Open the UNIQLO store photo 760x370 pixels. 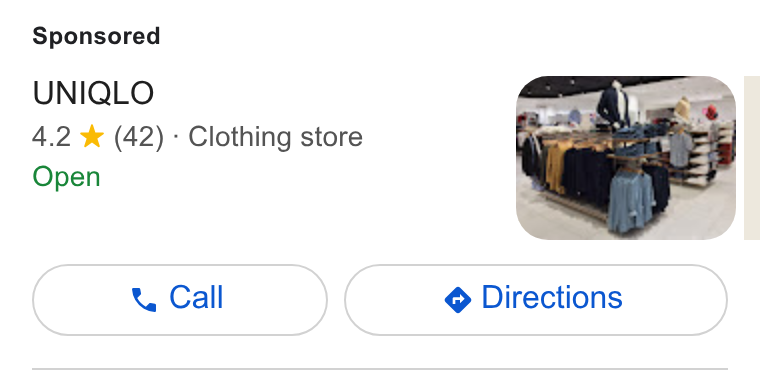click(x=626, y=158)
